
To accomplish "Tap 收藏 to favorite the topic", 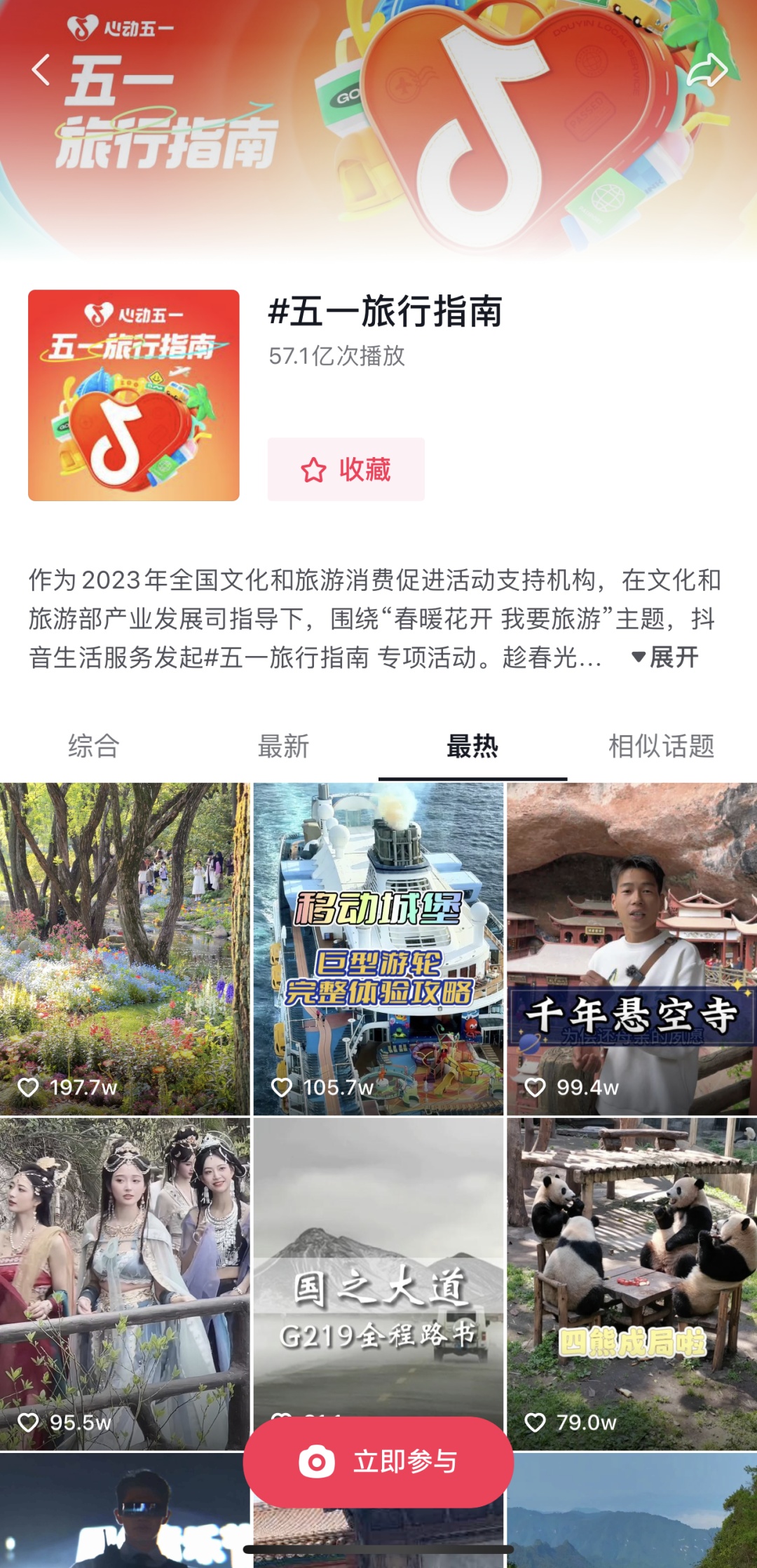I will [346, 470].
